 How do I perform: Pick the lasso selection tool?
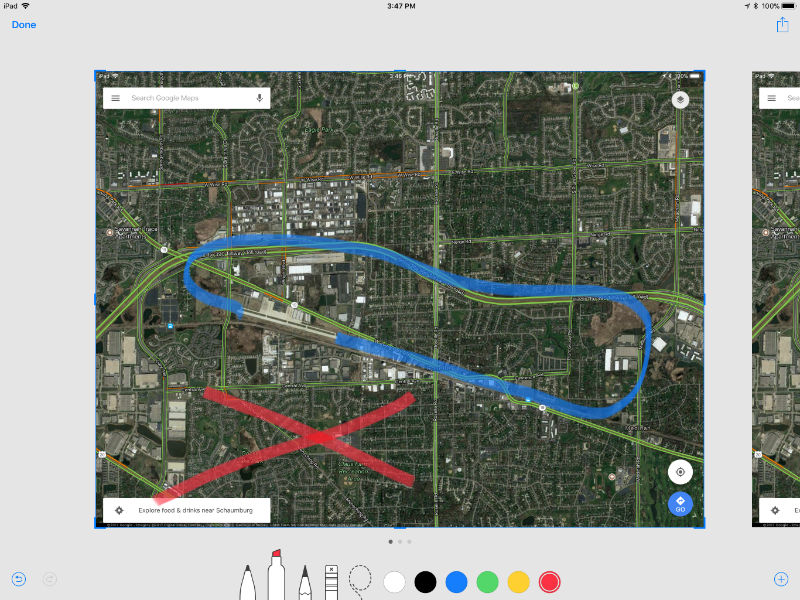pos(360,581)
